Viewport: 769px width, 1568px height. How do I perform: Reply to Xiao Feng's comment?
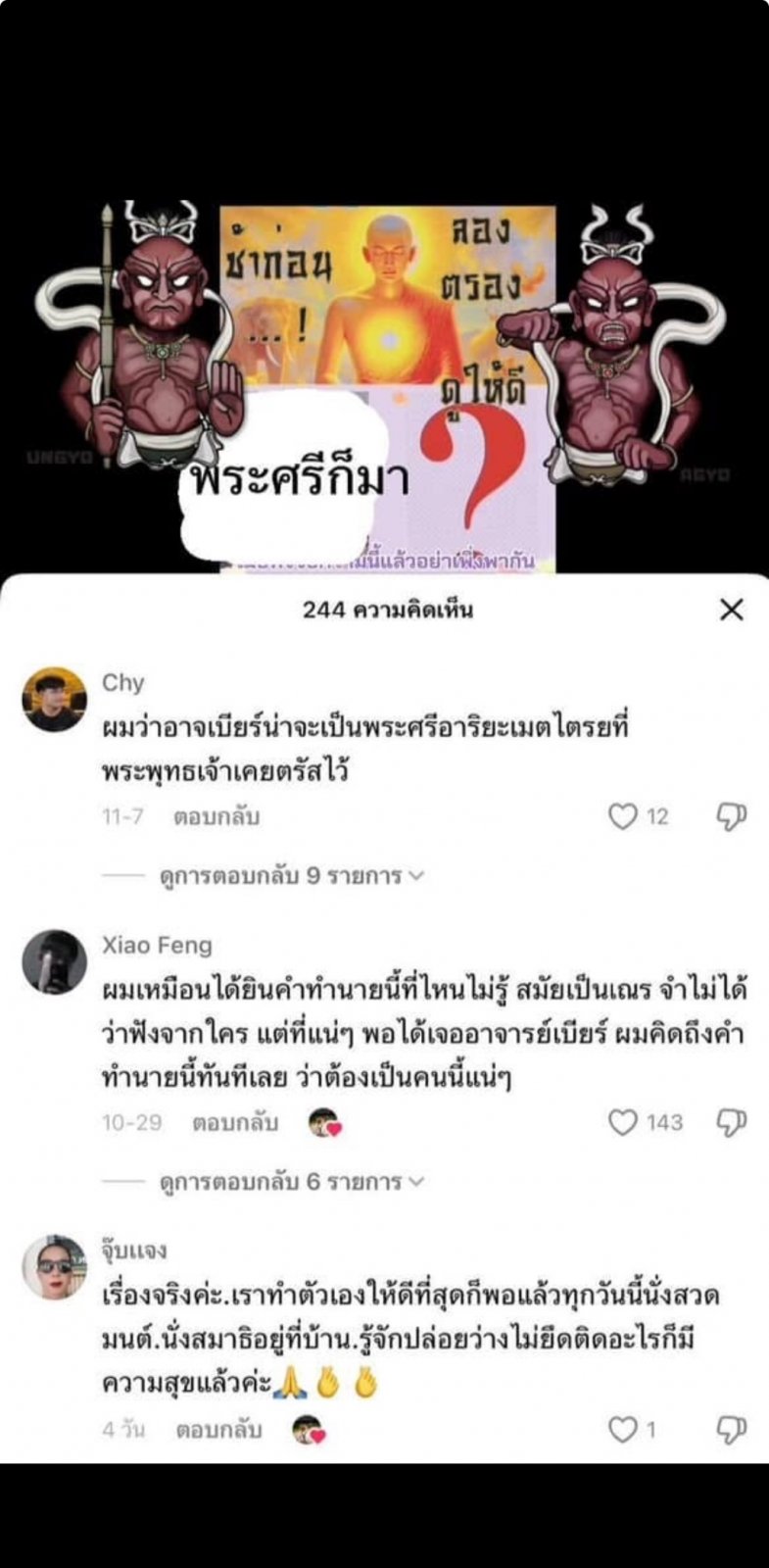click(x=235, y=1122)
